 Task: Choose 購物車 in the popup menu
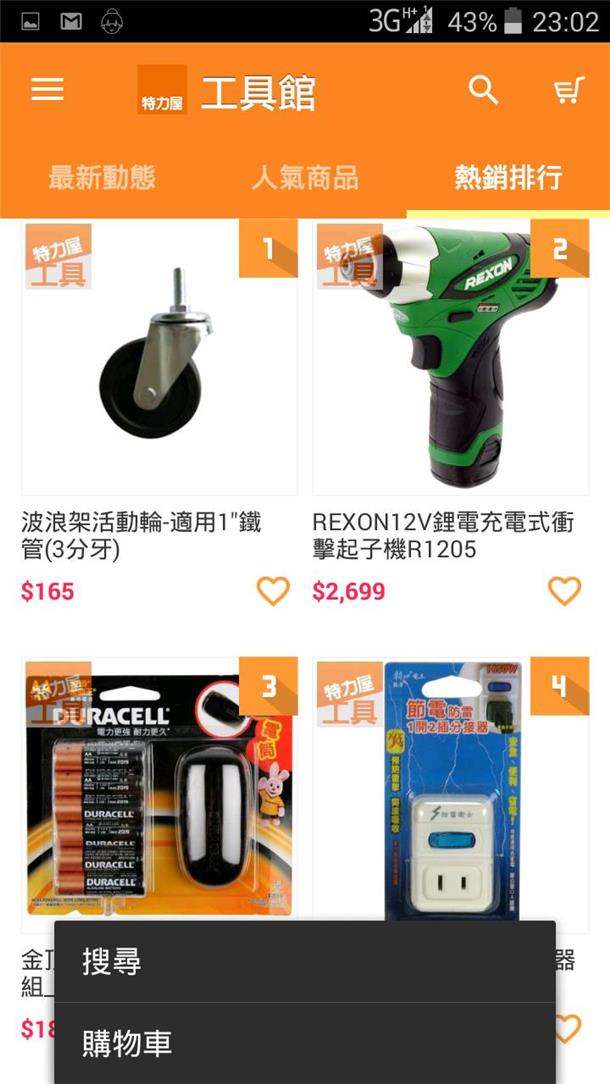coord(305,1044)
